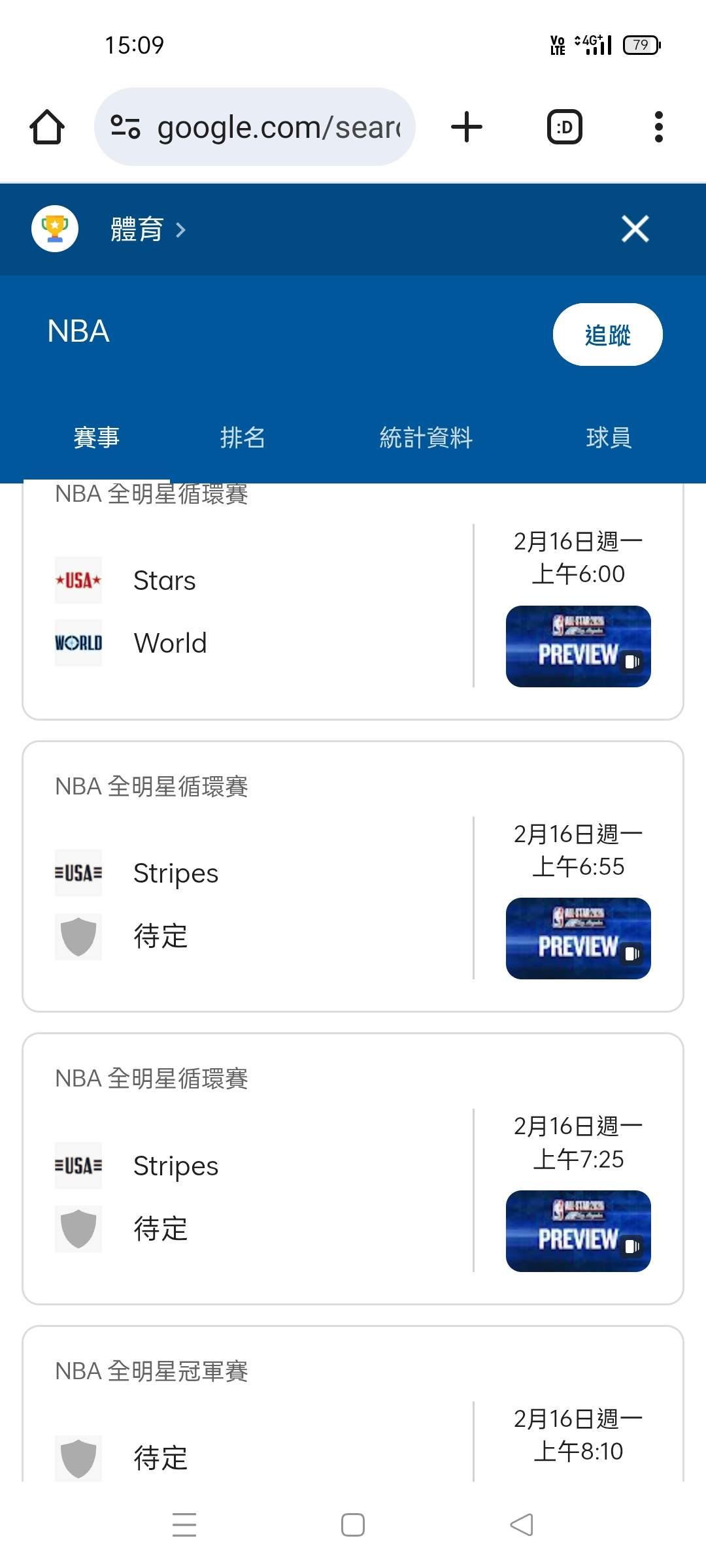Open the tab switcher
The height and width of the screenshot is (1568, 706).
(x=564, y=127)
